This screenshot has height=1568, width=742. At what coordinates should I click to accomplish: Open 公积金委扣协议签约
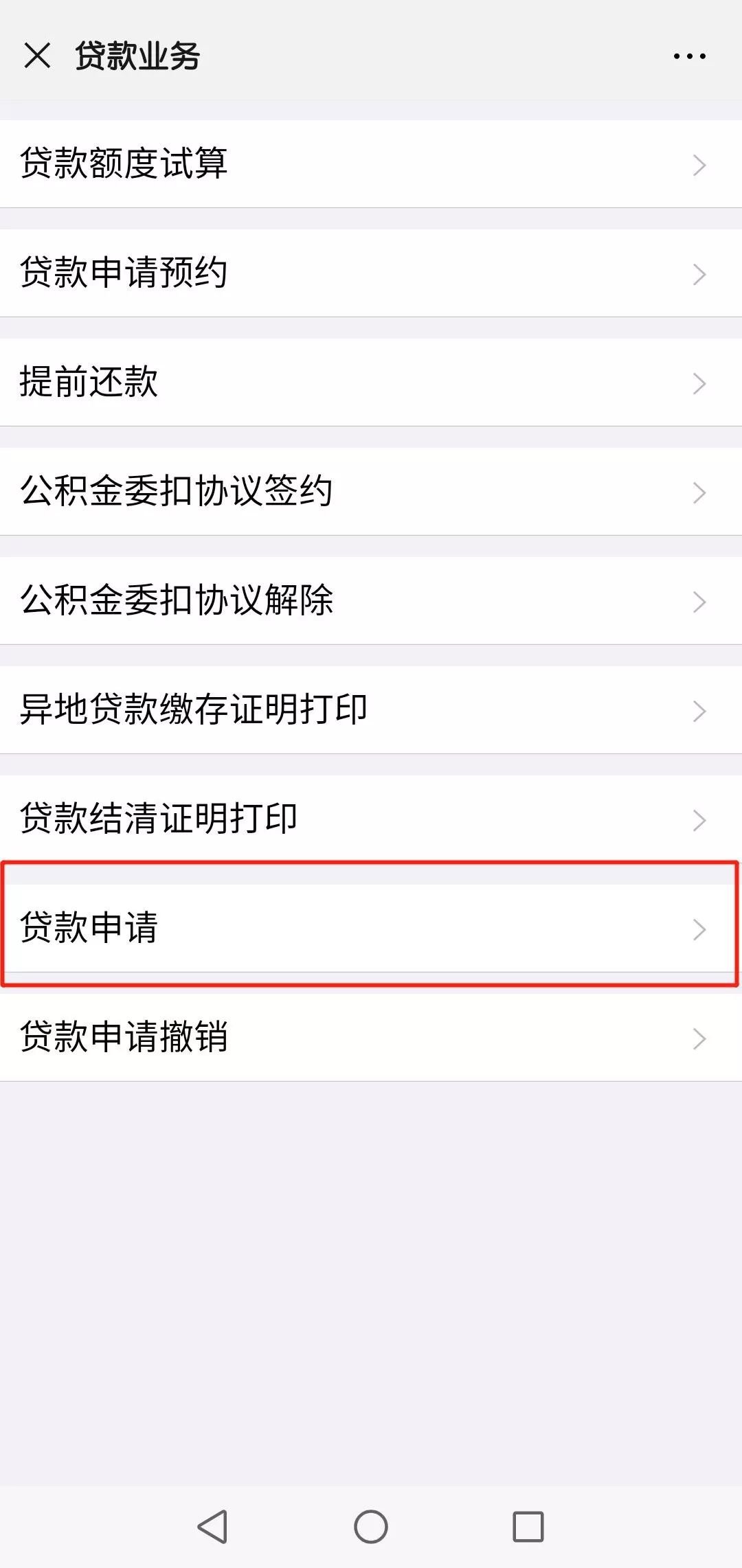(371, 492)
